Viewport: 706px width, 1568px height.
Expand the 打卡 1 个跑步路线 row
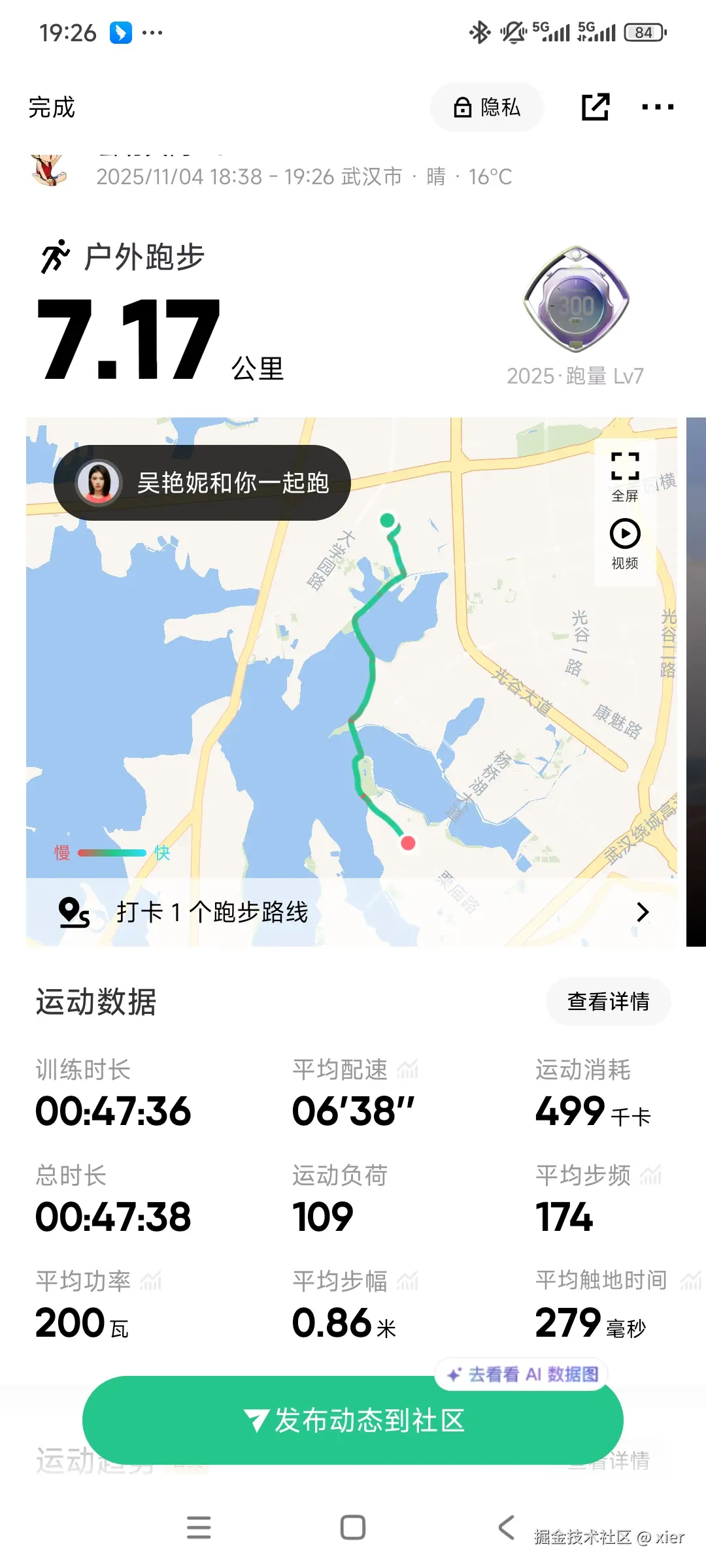(x=643, y=911)
